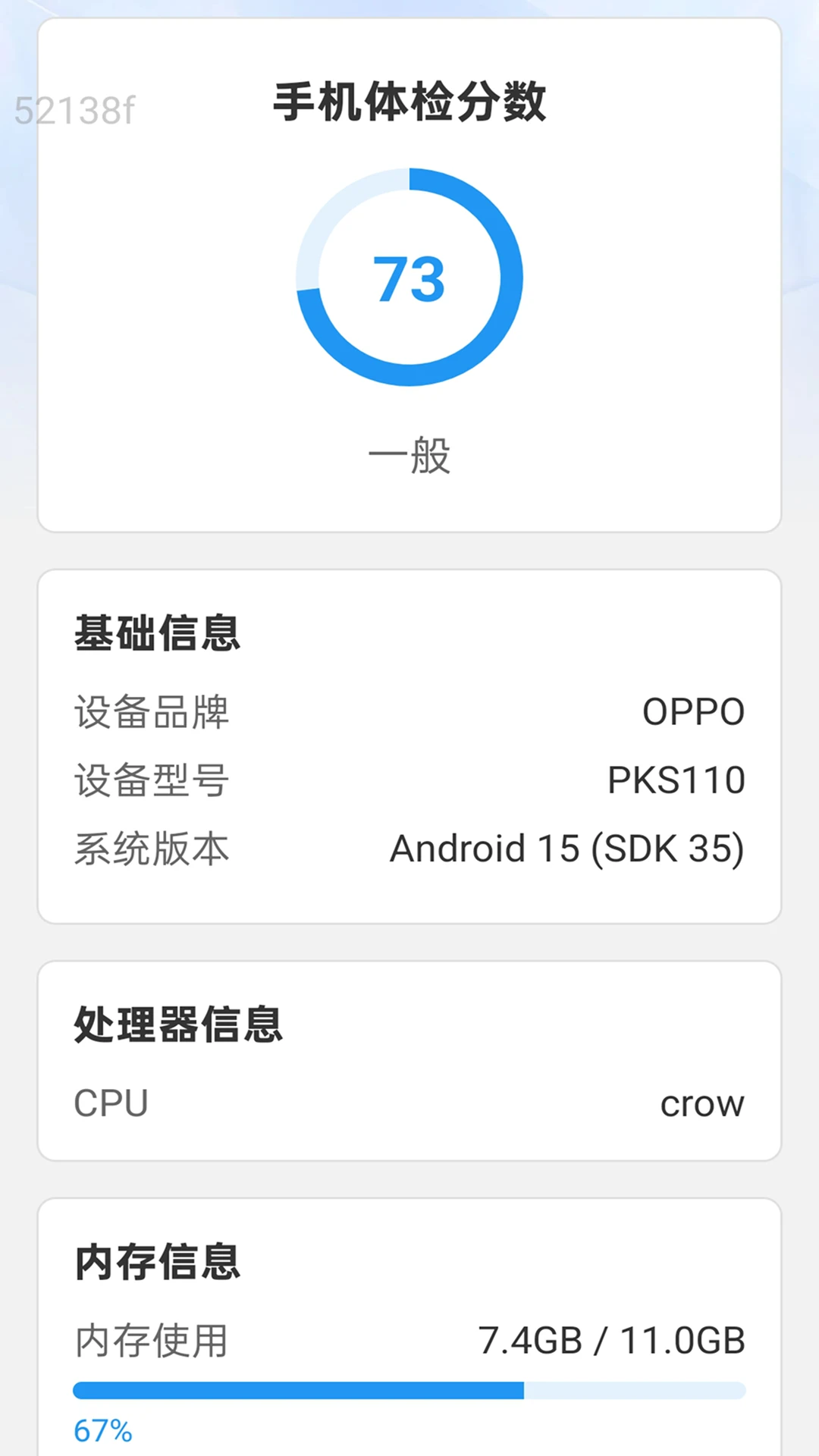Open the 基础信息 section header
819x1456 pixels.
click(156, 632)
